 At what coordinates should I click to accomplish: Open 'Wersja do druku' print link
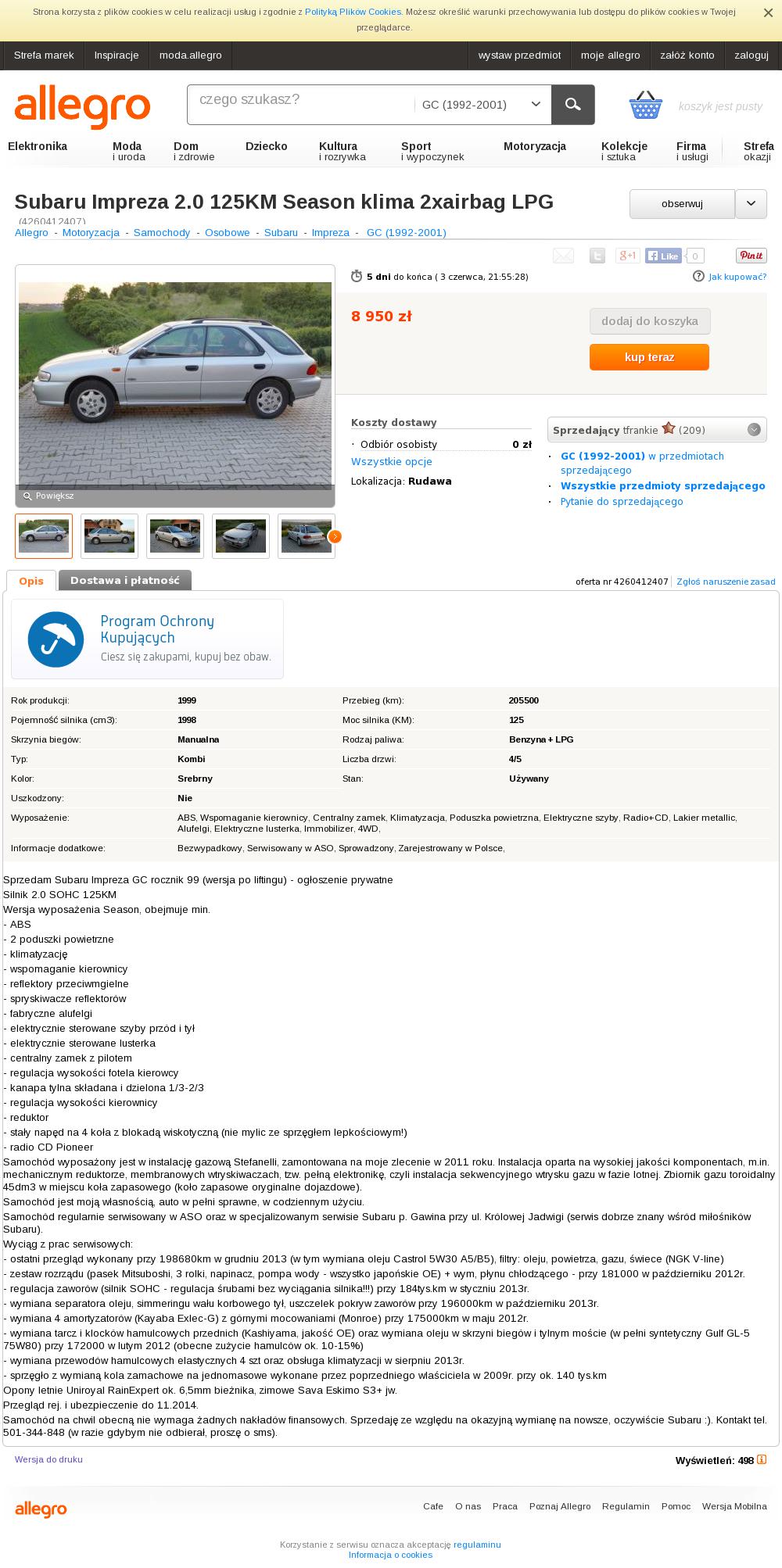coord(48,1459)
